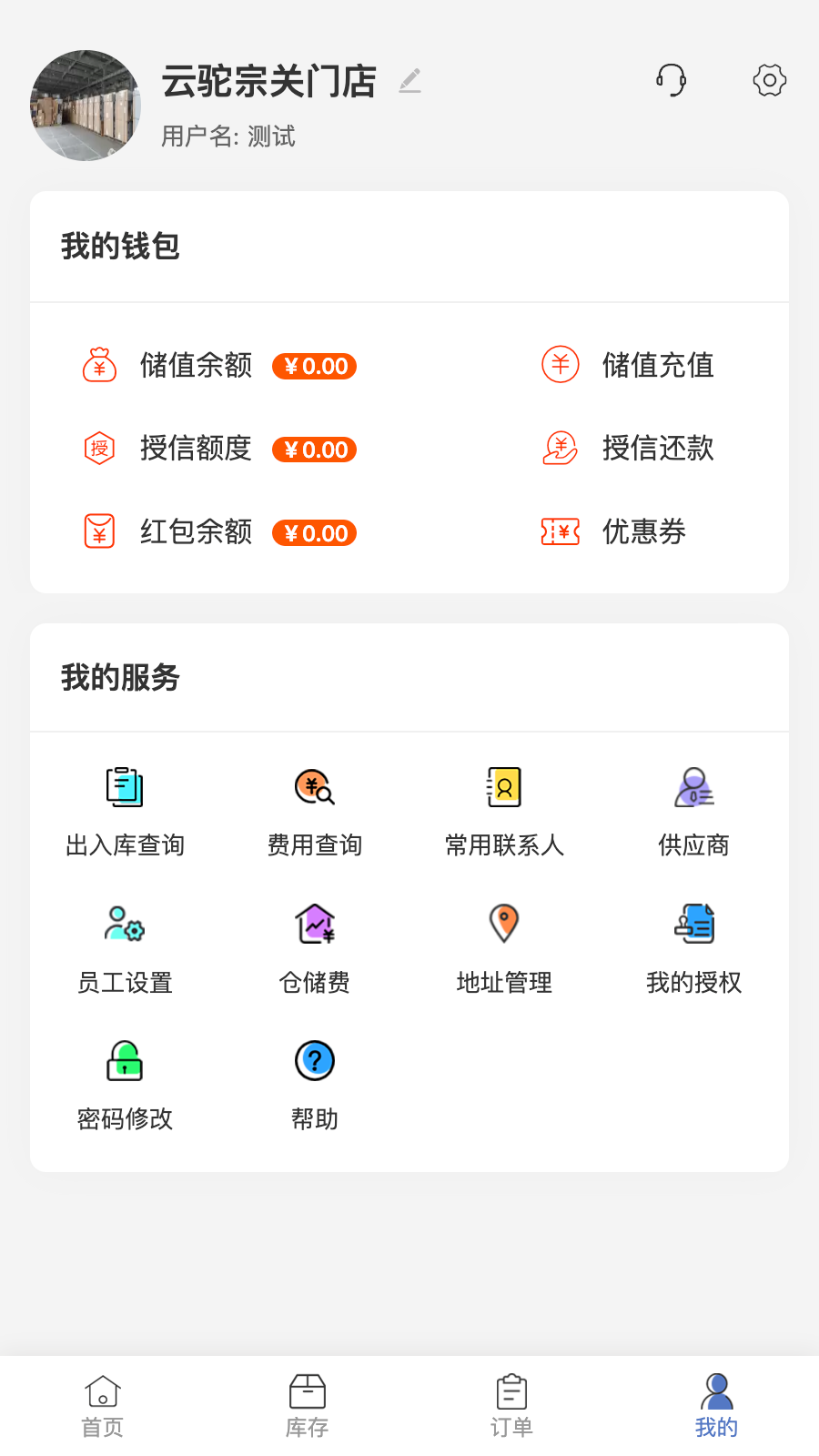Open 授信还款 credit repayment
Viewport: 819px width, 1456px height.
click(x=628, y=449)
